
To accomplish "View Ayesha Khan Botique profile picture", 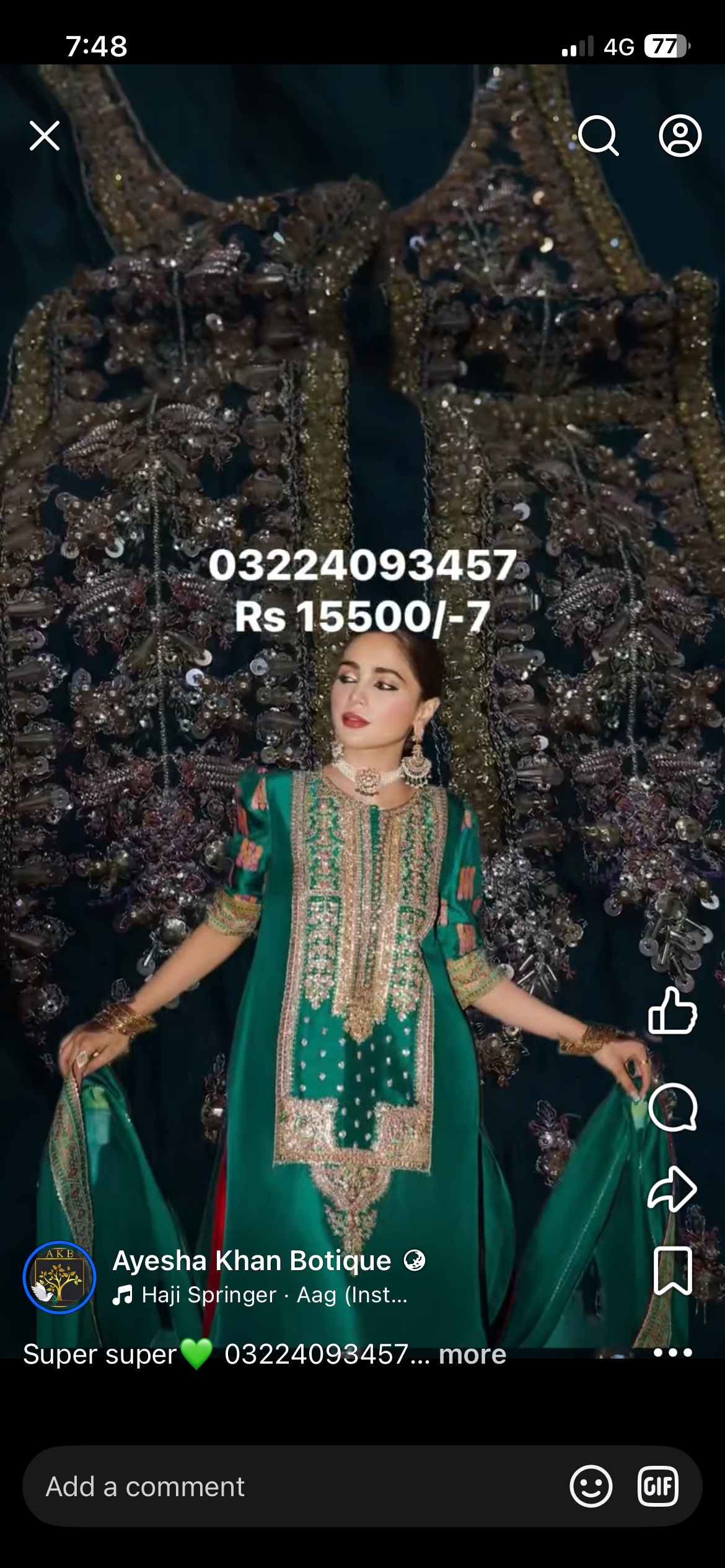I will [x=59, y=1277].
